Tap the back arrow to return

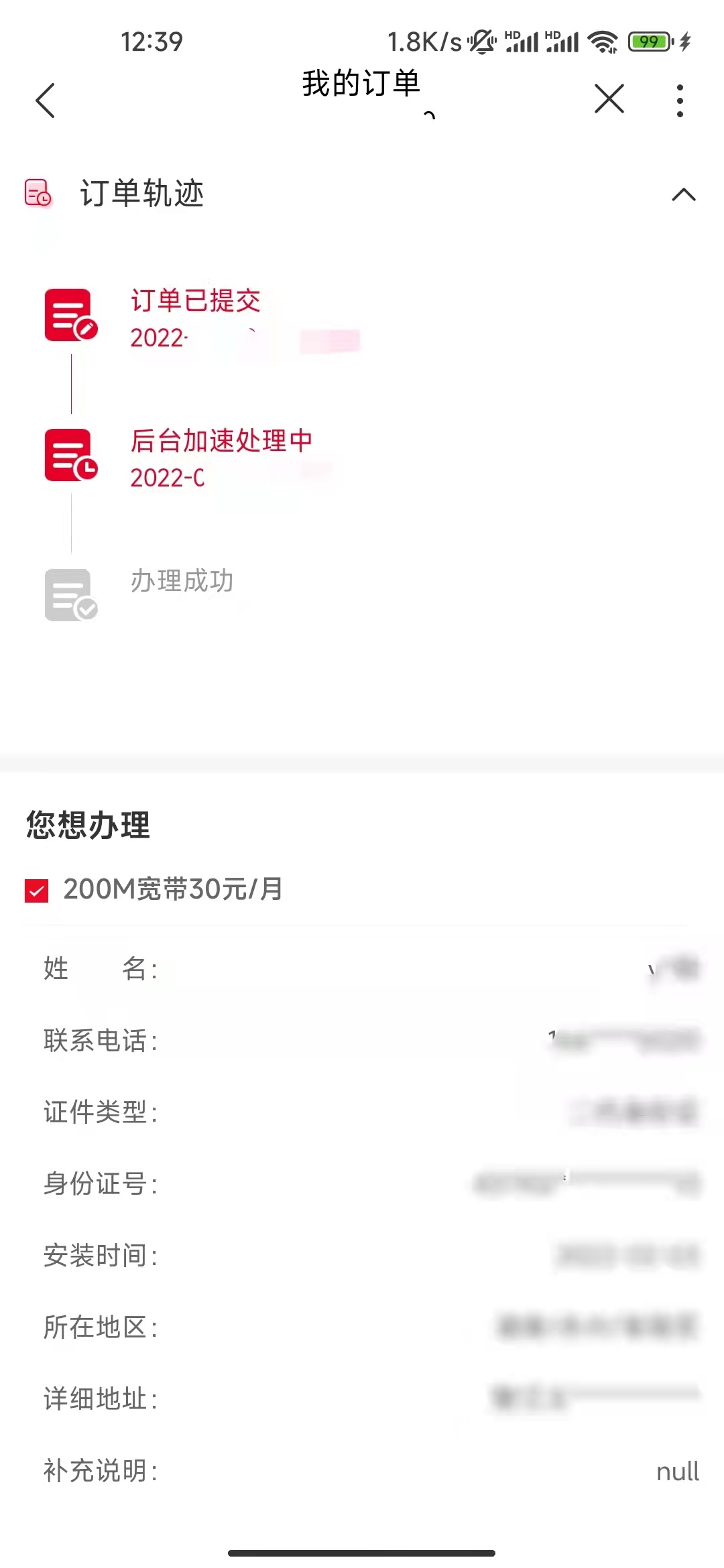[45, 101]
